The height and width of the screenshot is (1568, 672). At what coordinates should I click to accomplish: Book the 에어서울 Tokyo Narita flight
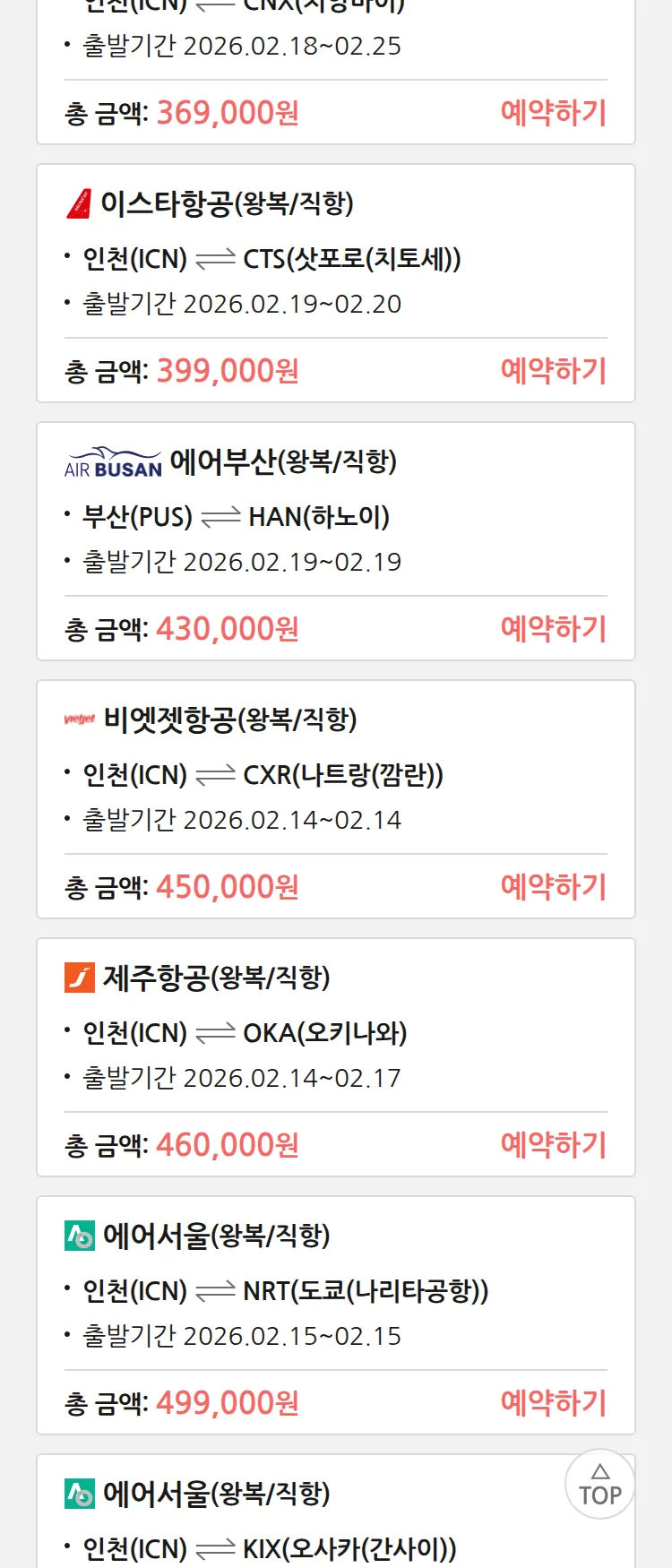point(553,1403)
